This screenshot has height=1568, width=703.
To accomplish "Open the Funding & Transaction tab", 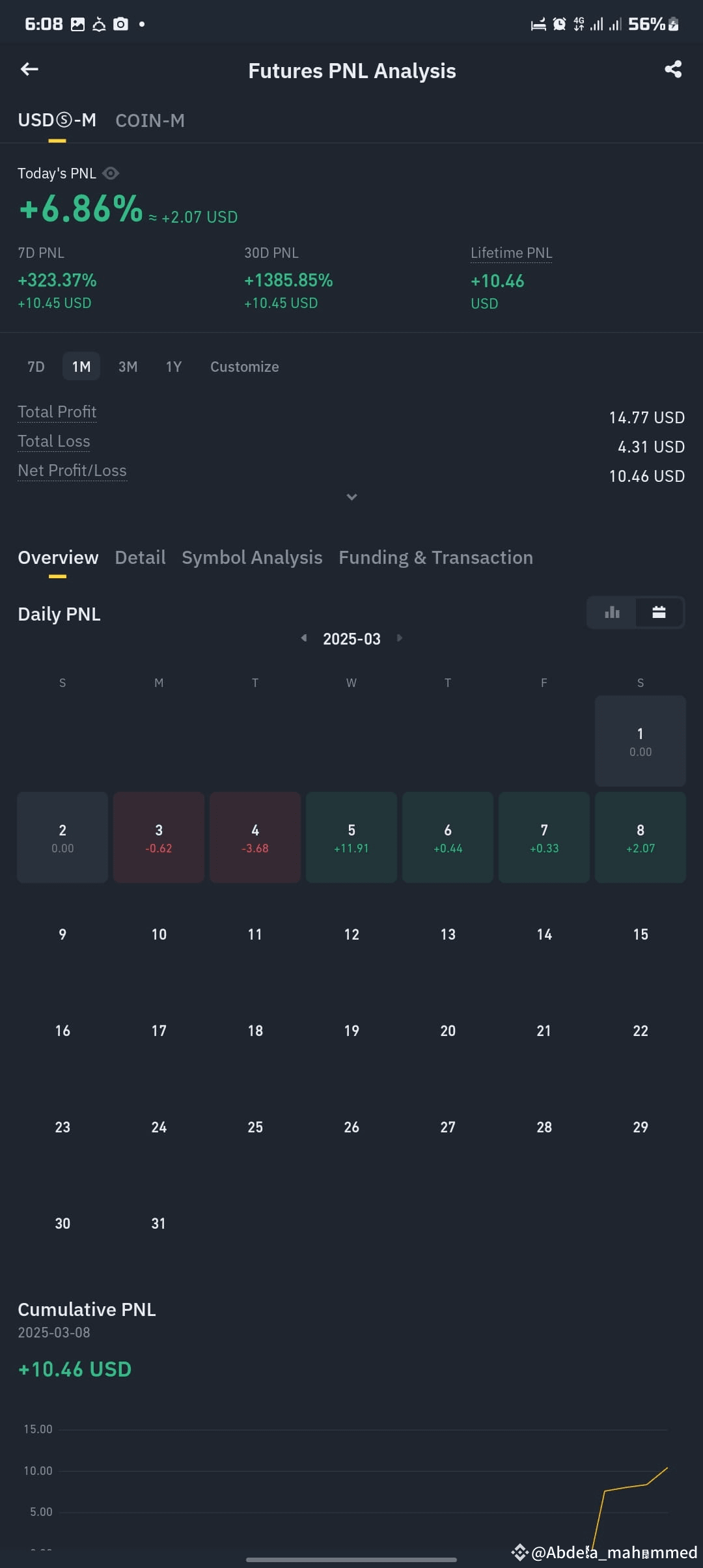I will (435, 557).
